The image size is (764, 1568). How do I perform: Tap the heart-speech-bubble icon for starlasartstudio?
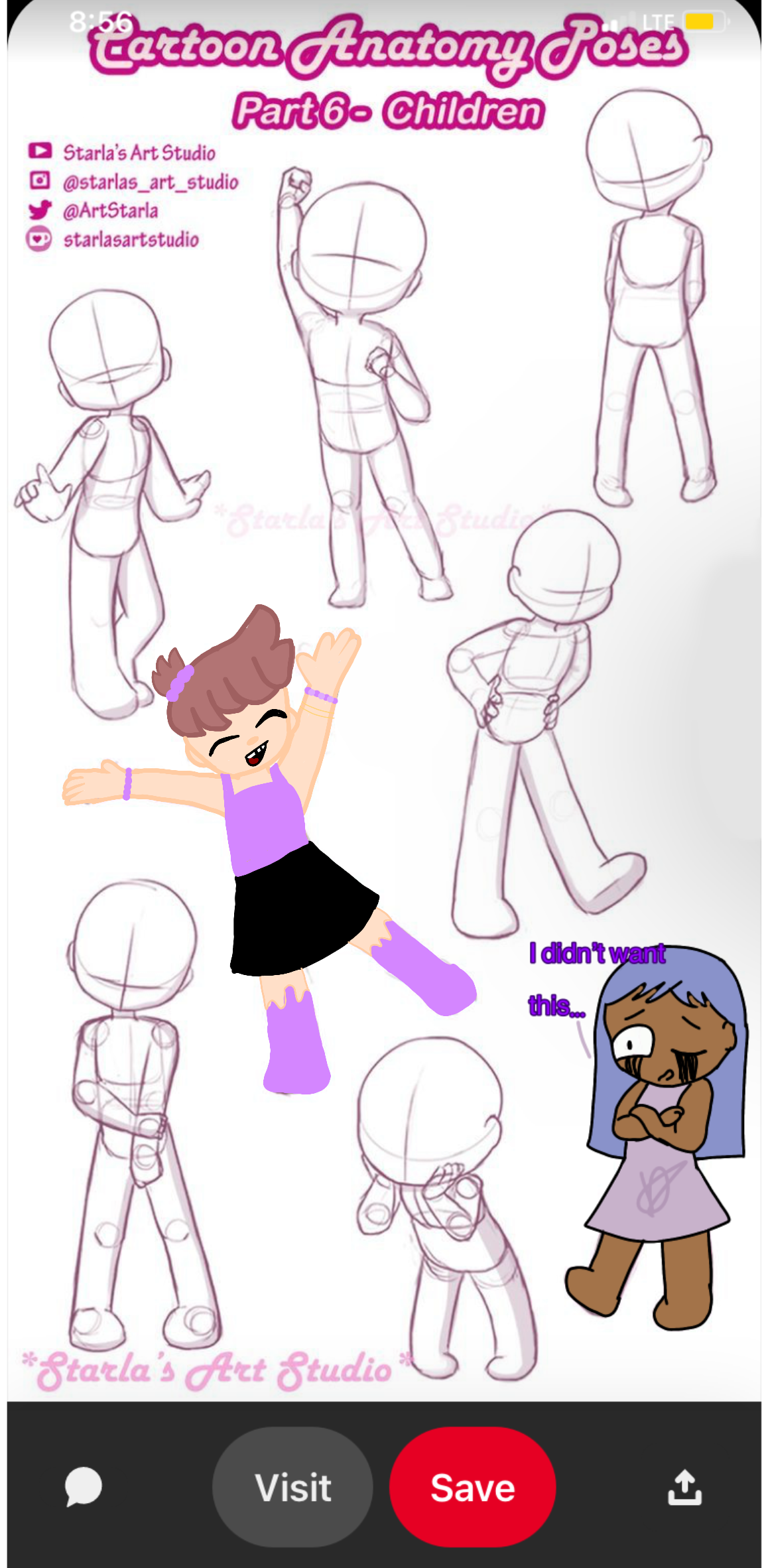click(x=40, y=240)
